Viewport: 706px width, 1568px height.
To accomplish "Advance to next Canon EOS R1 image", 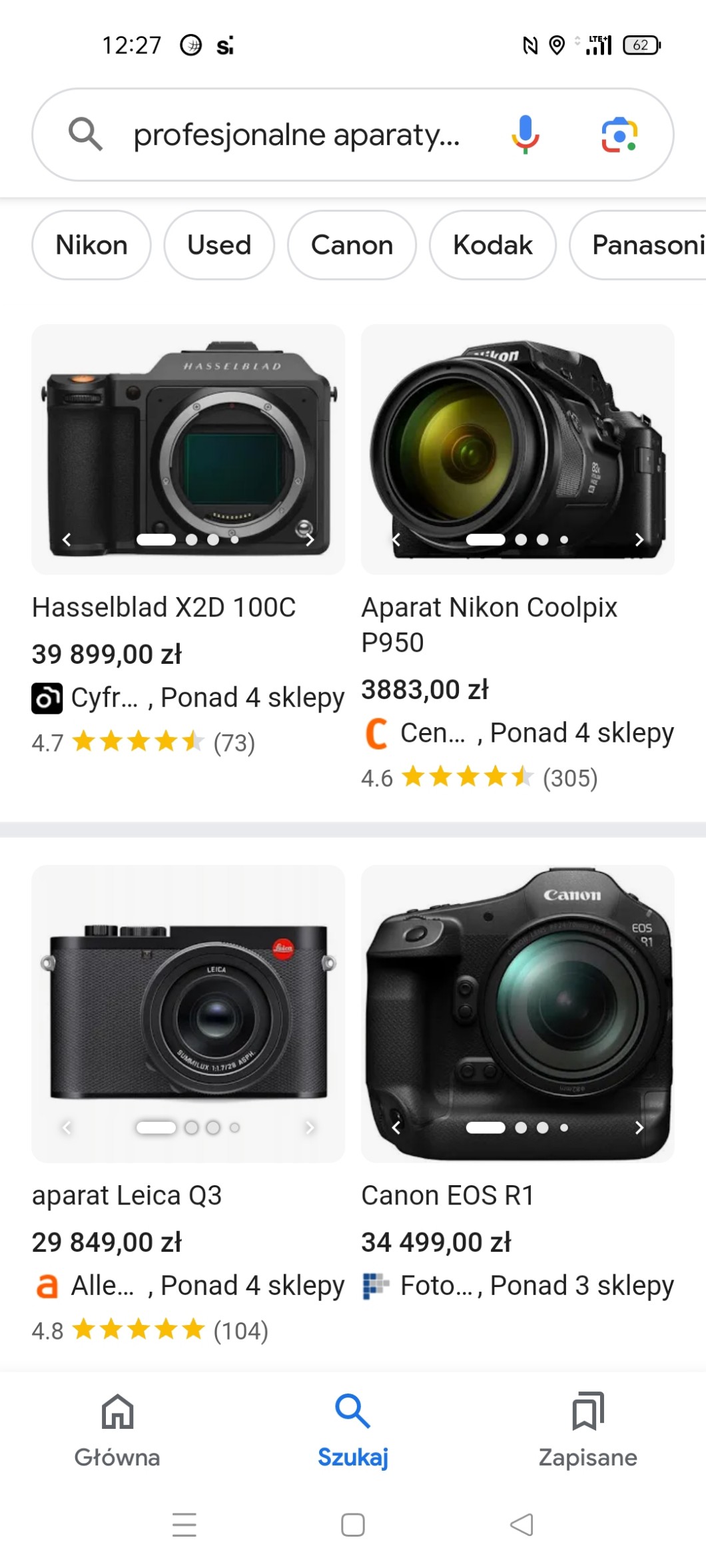I will click(639, 1127).
